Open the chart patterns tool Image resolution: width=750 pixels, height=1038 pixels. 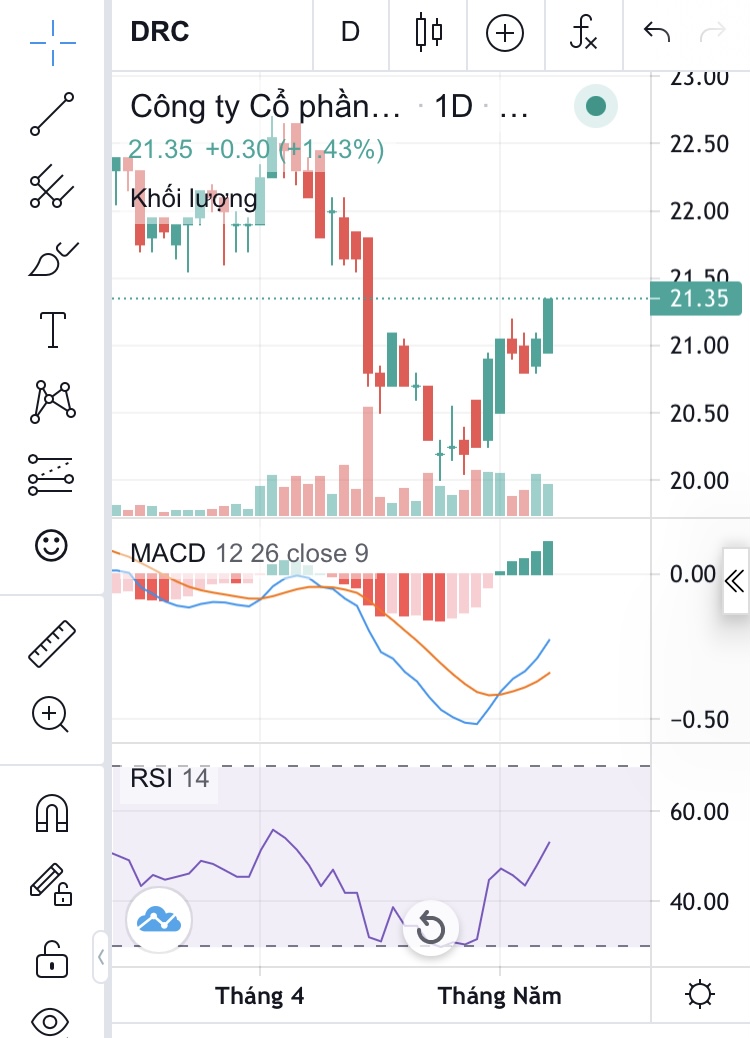[x=52, y=401]
